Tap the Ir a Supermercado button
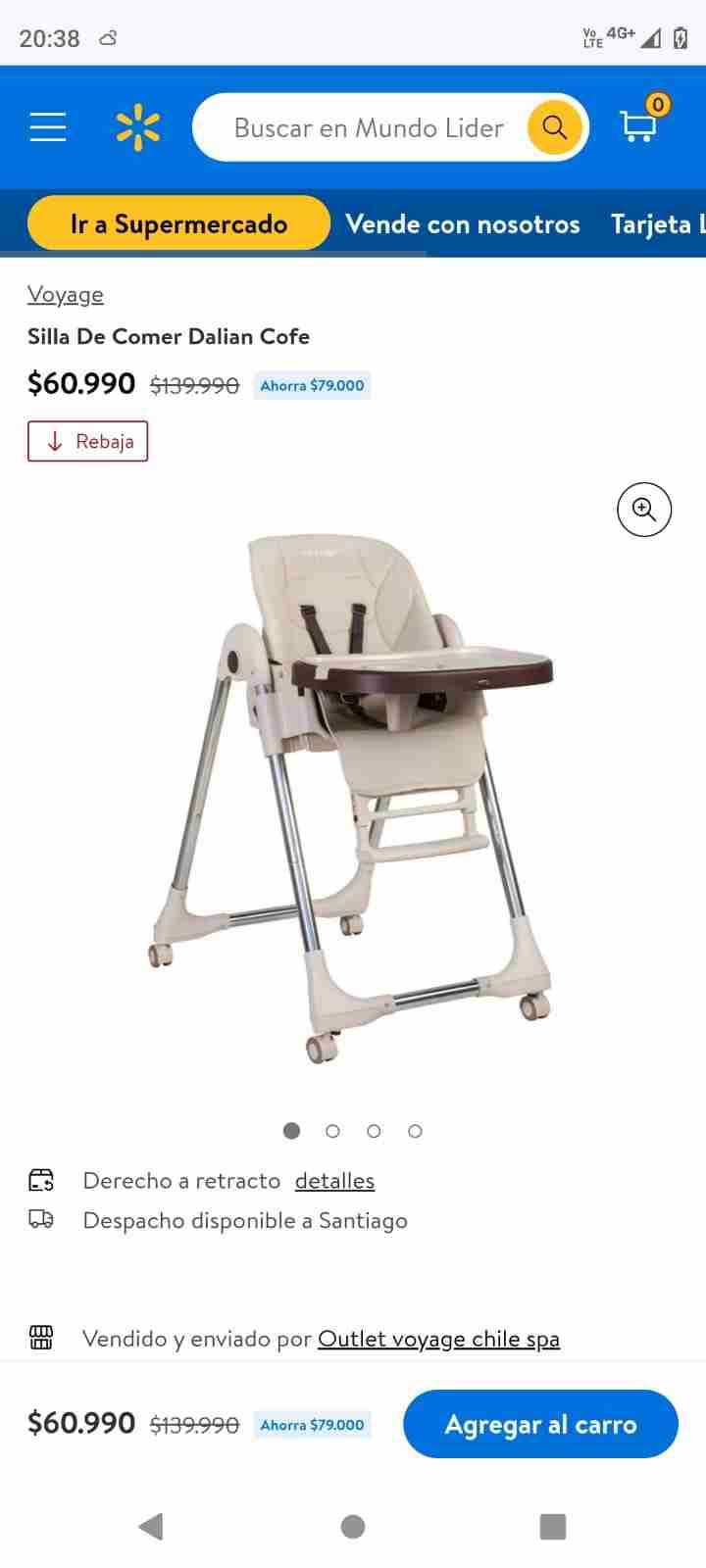706x1568 pixels. click(177, 222)
